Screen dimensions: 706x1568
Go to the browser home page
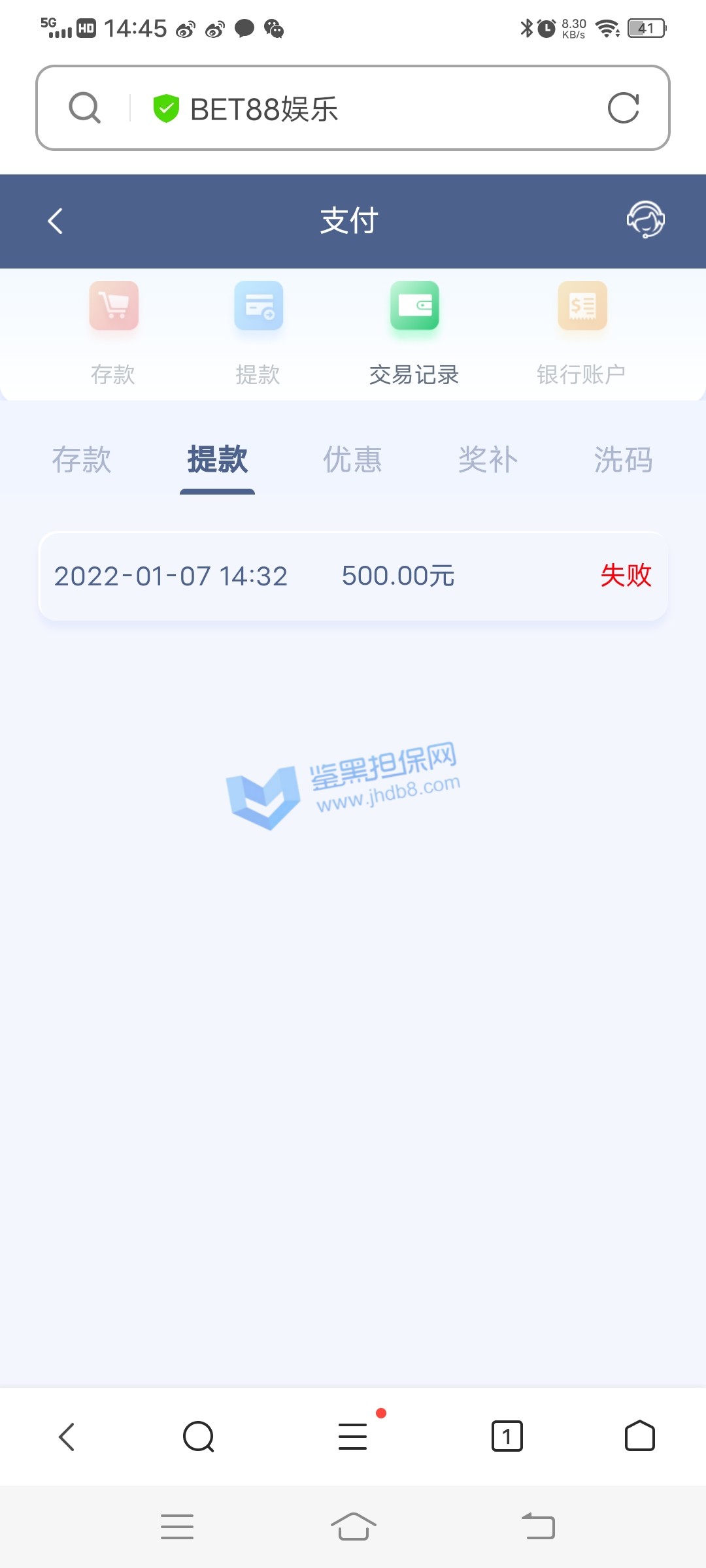click(639, 1436)
